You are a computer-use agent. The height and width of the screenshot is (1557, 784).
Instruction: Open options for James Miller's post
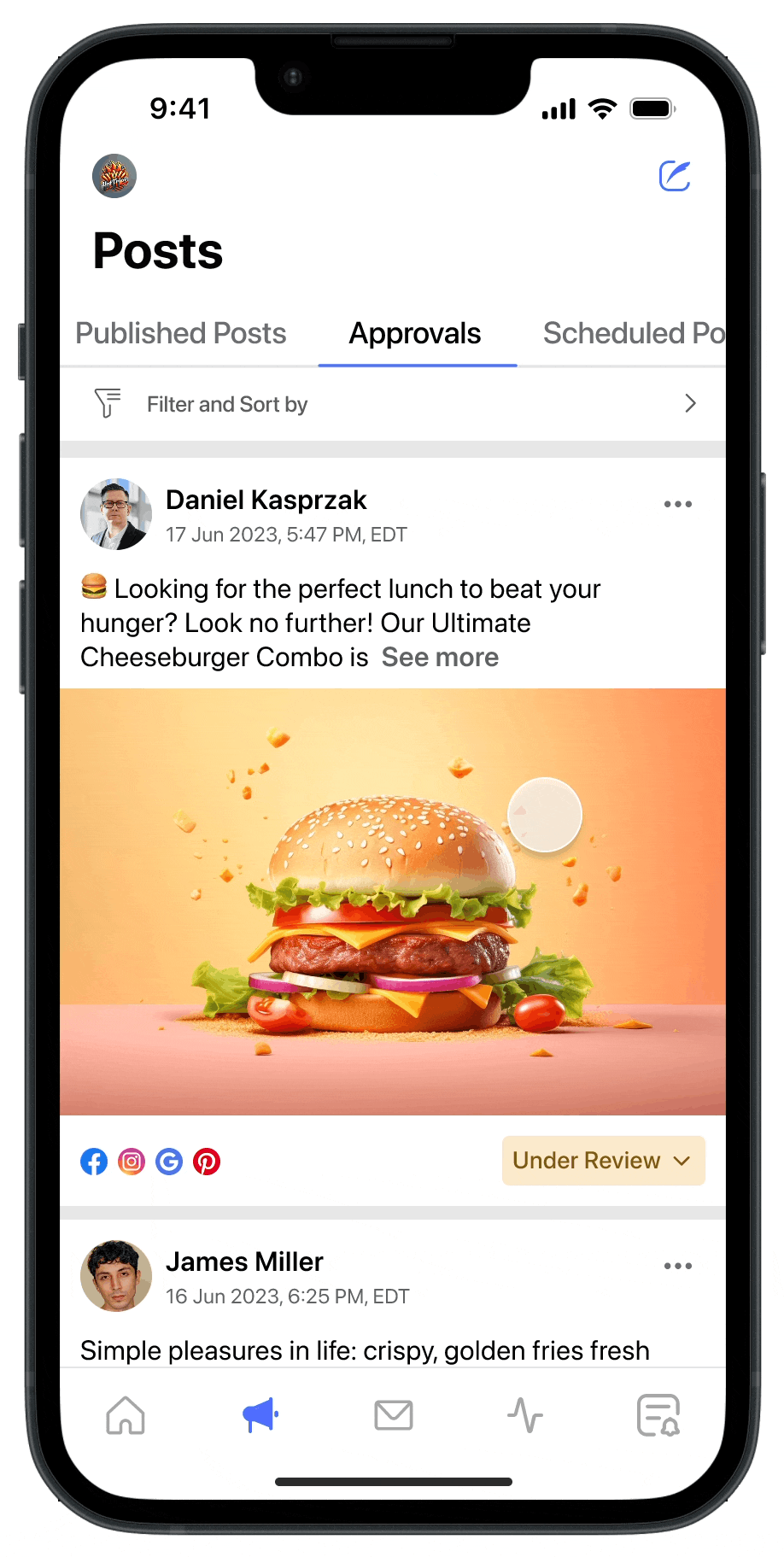click(x=677, y=1266)
